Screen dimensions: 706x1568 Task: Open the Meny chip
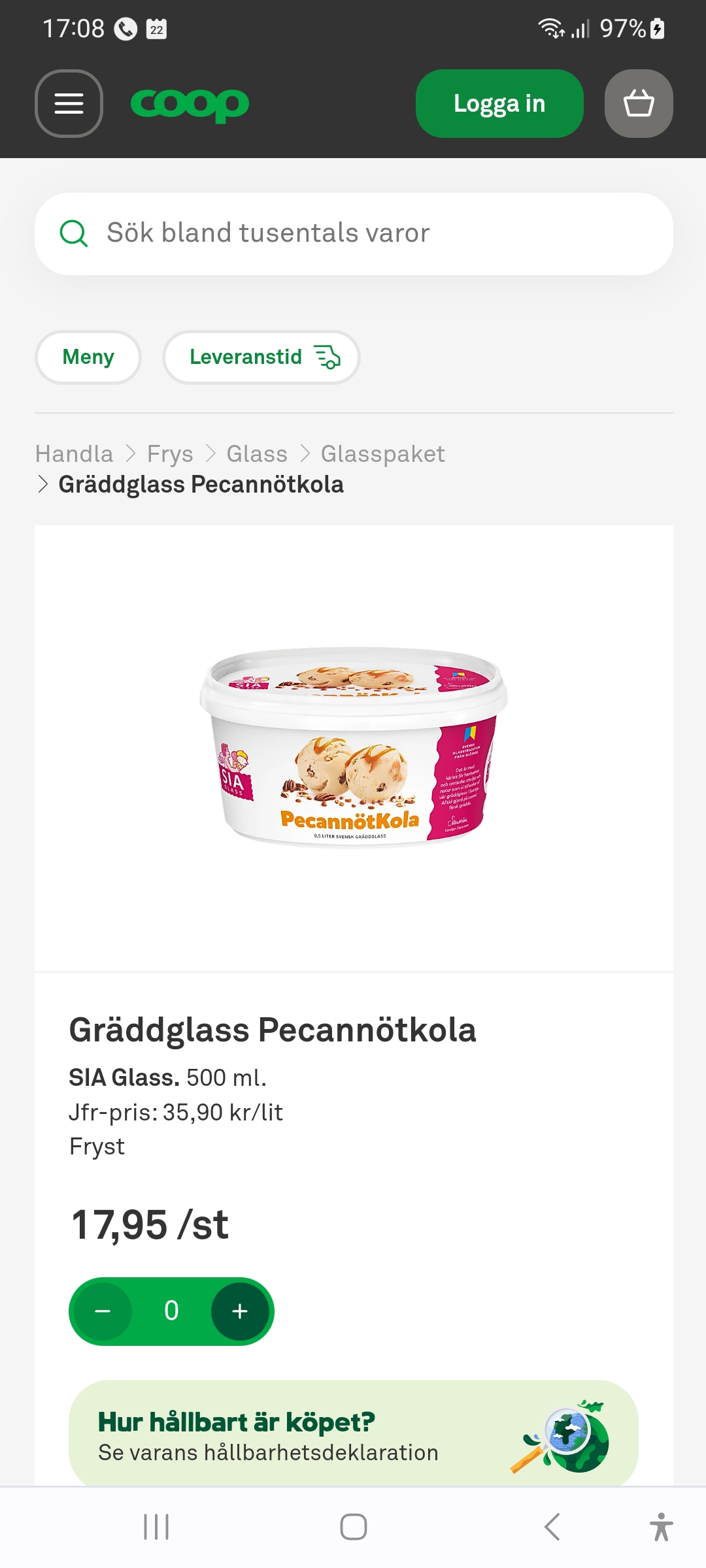[88, 357]
